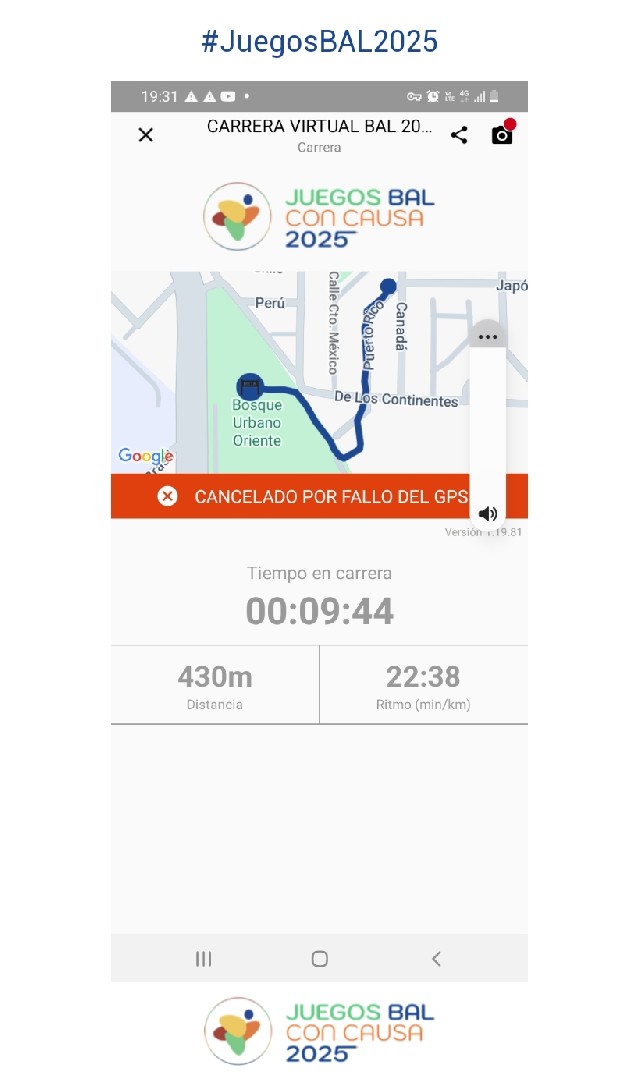Close the Carrera Virtual BAL screen
Screen dimensions: 640x1081
pyautogui.click(x=146, y=134)
